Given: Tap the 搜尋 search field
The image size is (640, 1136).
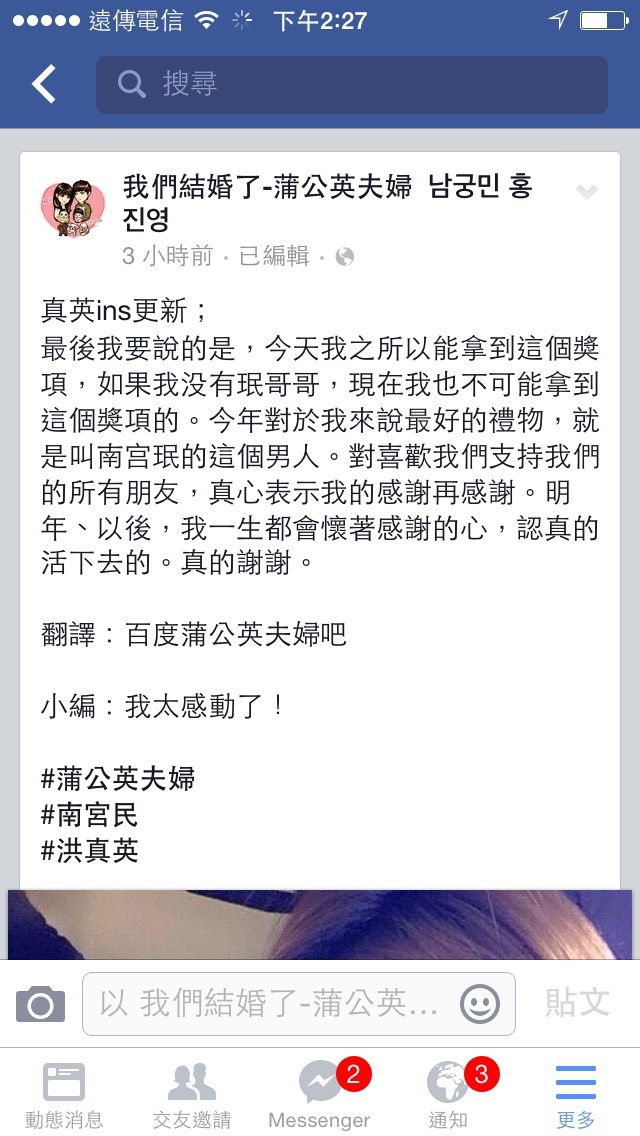Looking at the screenshot, I should 352,85.
